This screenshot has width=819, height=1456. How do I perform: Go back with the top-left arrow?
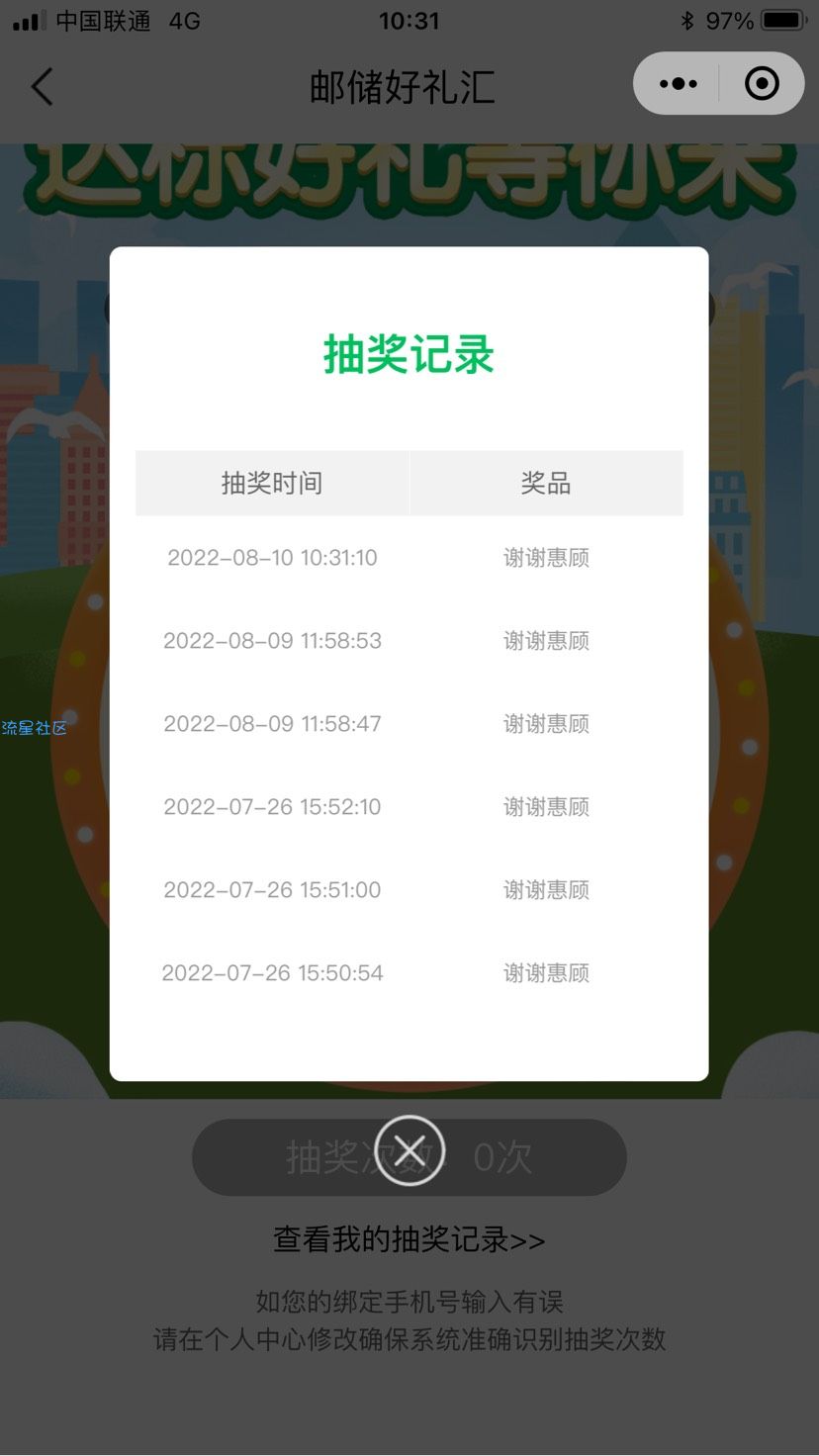click(42, 86)
